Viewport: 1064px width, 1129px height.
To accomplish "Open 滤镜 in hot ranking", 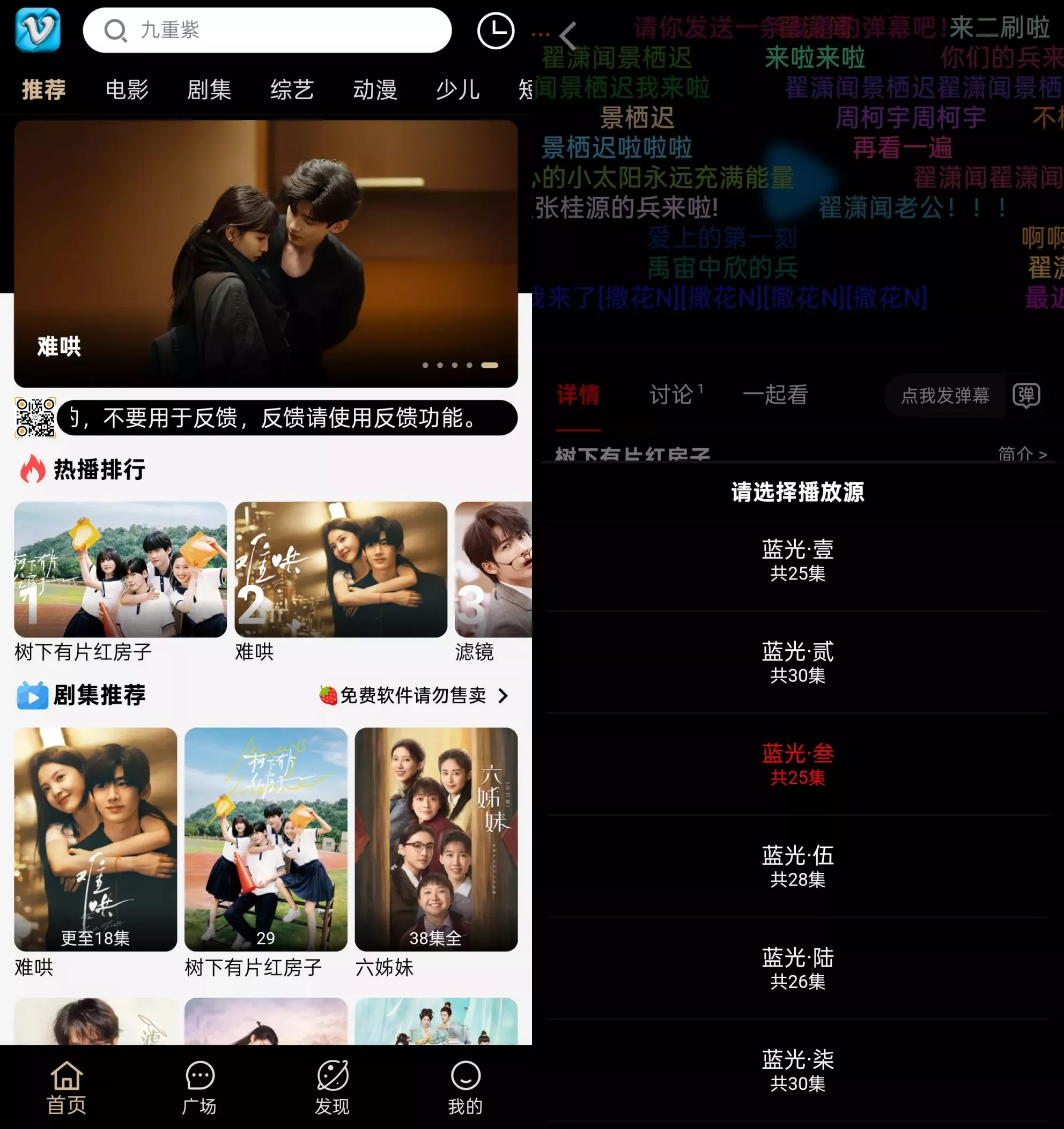I will (x=492, y=581).
